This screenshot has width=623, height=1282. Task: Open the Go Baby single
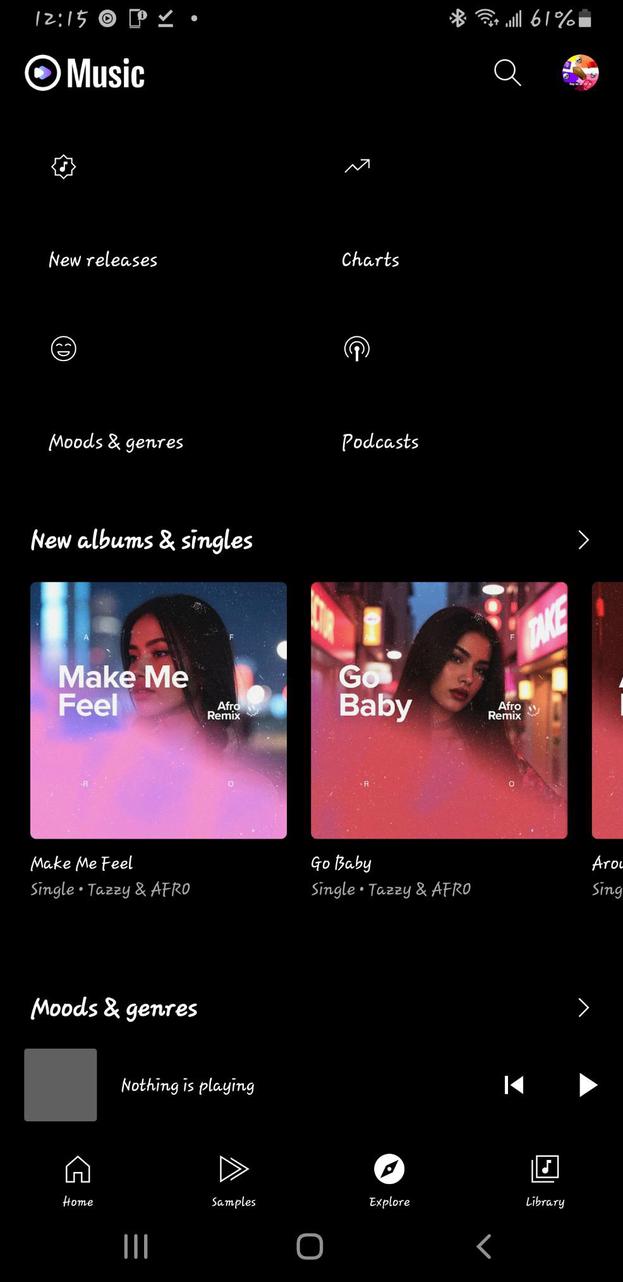[439, 710]
